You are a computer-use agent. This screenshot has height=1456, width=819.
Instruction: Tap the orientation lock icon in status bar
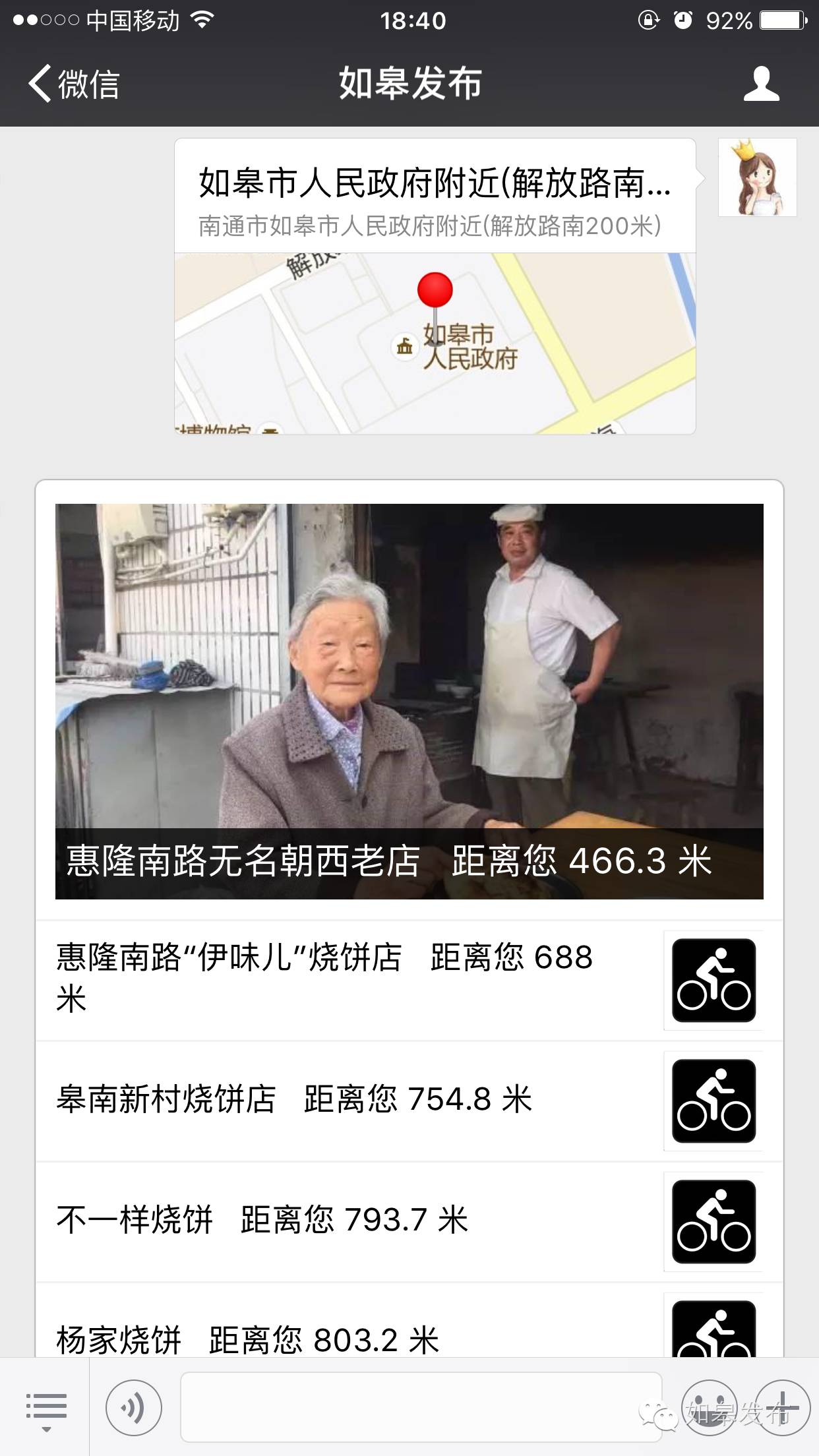(x=648, y=20)
